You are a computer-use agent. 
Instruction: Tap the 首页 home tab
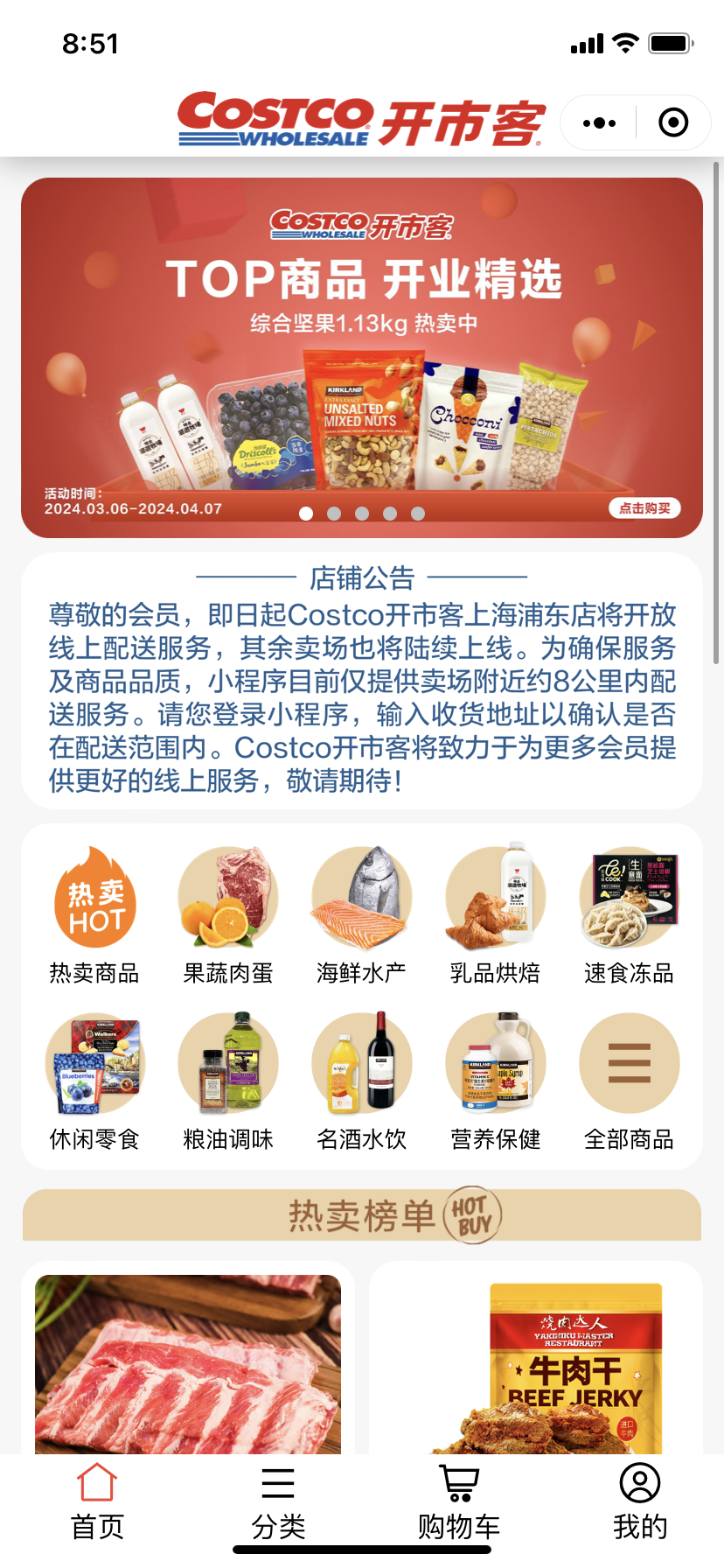pyautogui.click(x=97, y=1501)
